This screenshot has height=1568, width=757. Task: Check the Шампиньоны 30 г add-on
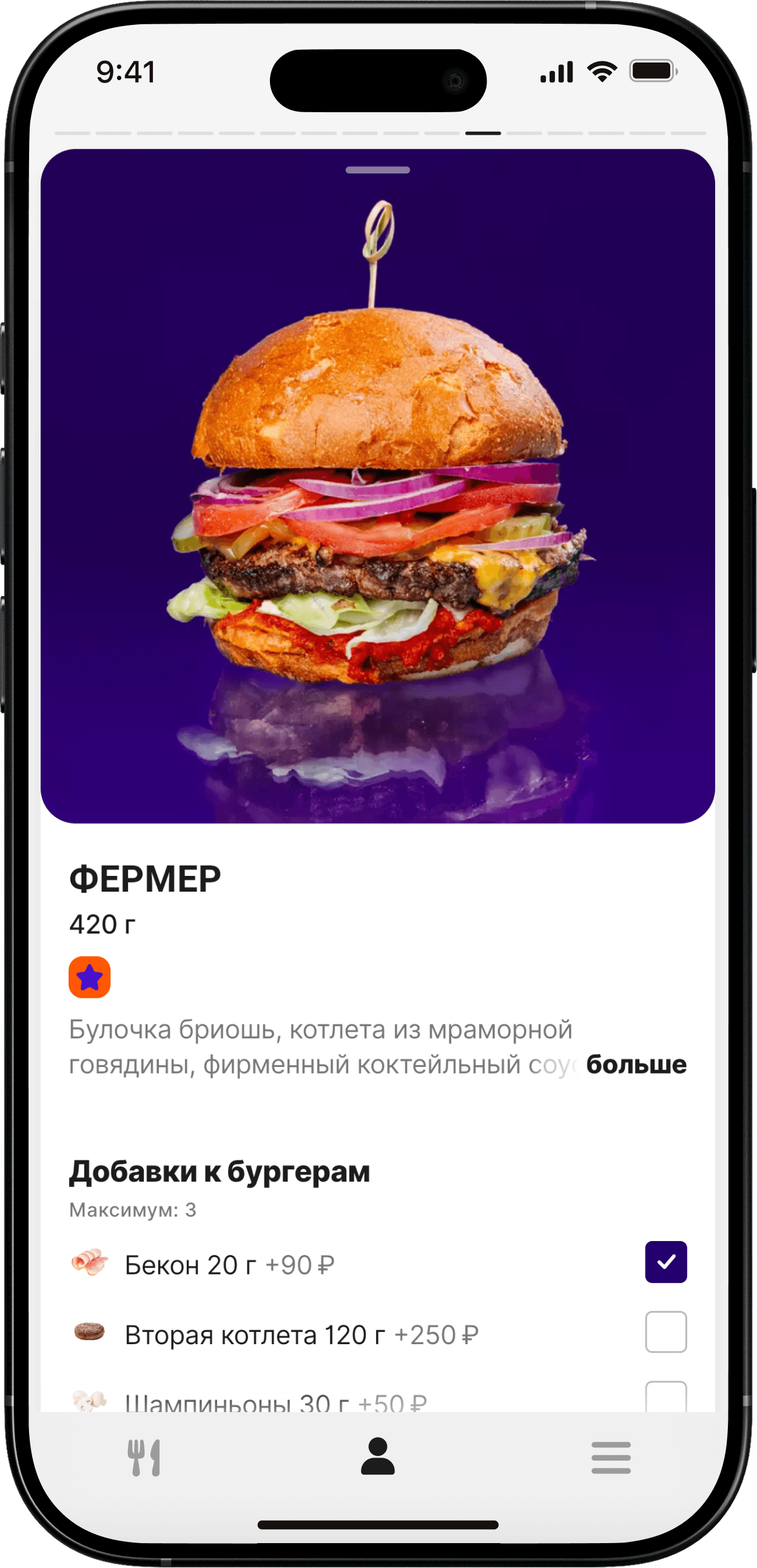coord(666,1396)
